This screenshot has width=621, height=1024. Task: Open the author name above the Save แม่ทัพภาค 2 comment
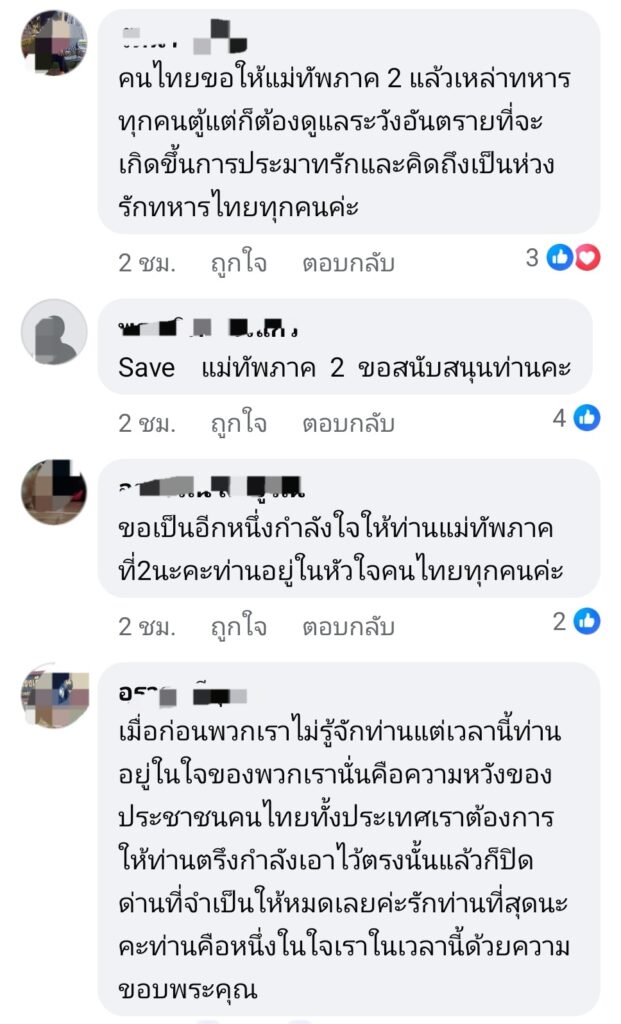pos(207,328)
